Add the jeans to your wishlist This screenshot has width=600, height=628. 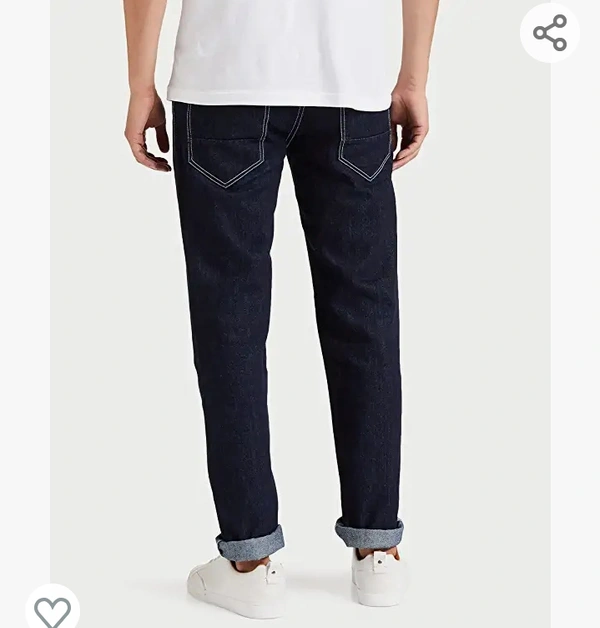coord(52,609)
